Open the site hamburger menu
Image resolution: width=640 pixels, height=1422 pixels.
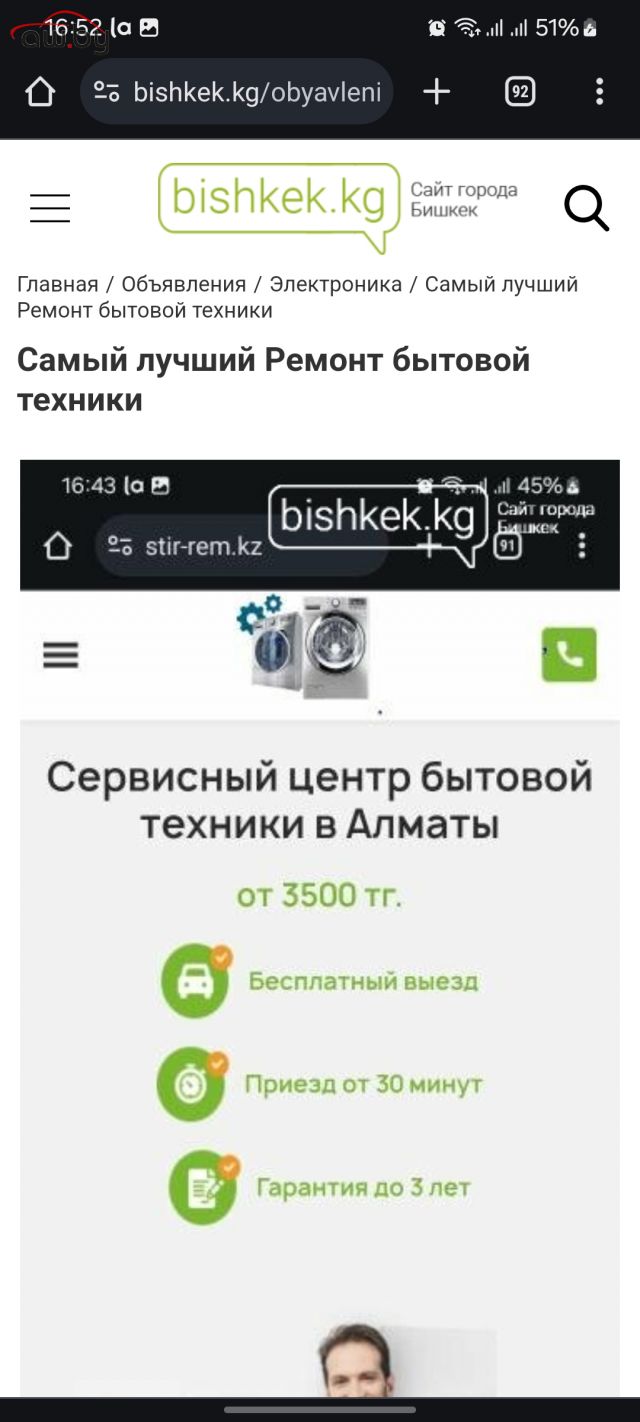pyautogui.click(x=50, y=208)
